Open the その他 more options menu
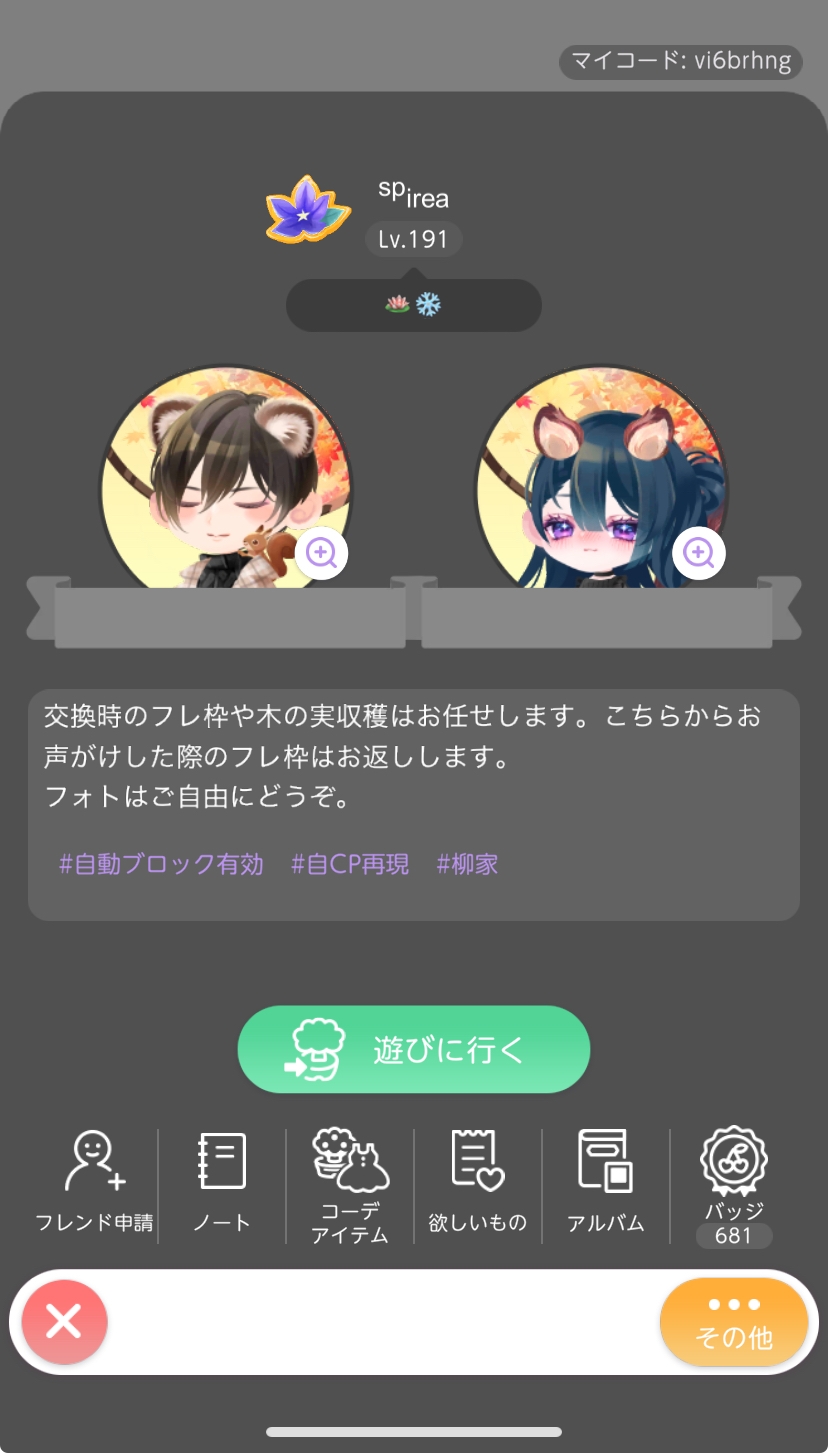Image resolution: width=828 pixels, height=1453 pixels. tap(733, 1322)
